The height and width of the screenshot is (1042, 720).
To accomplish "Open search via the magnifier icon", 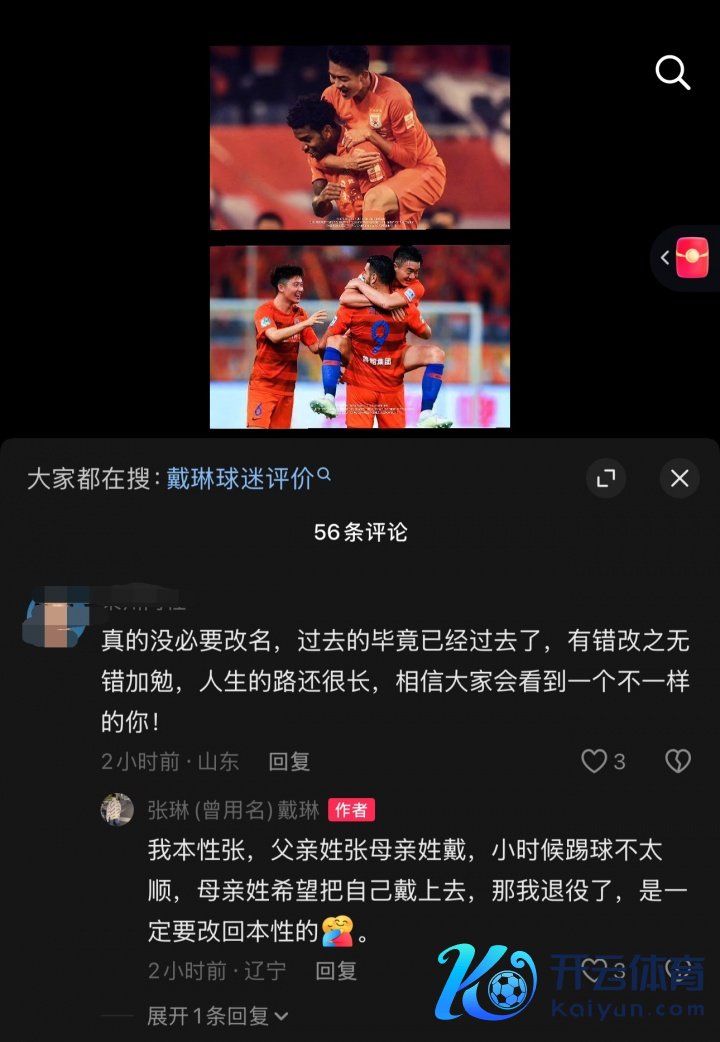I will pyautogui.click(x=672, y=72).
